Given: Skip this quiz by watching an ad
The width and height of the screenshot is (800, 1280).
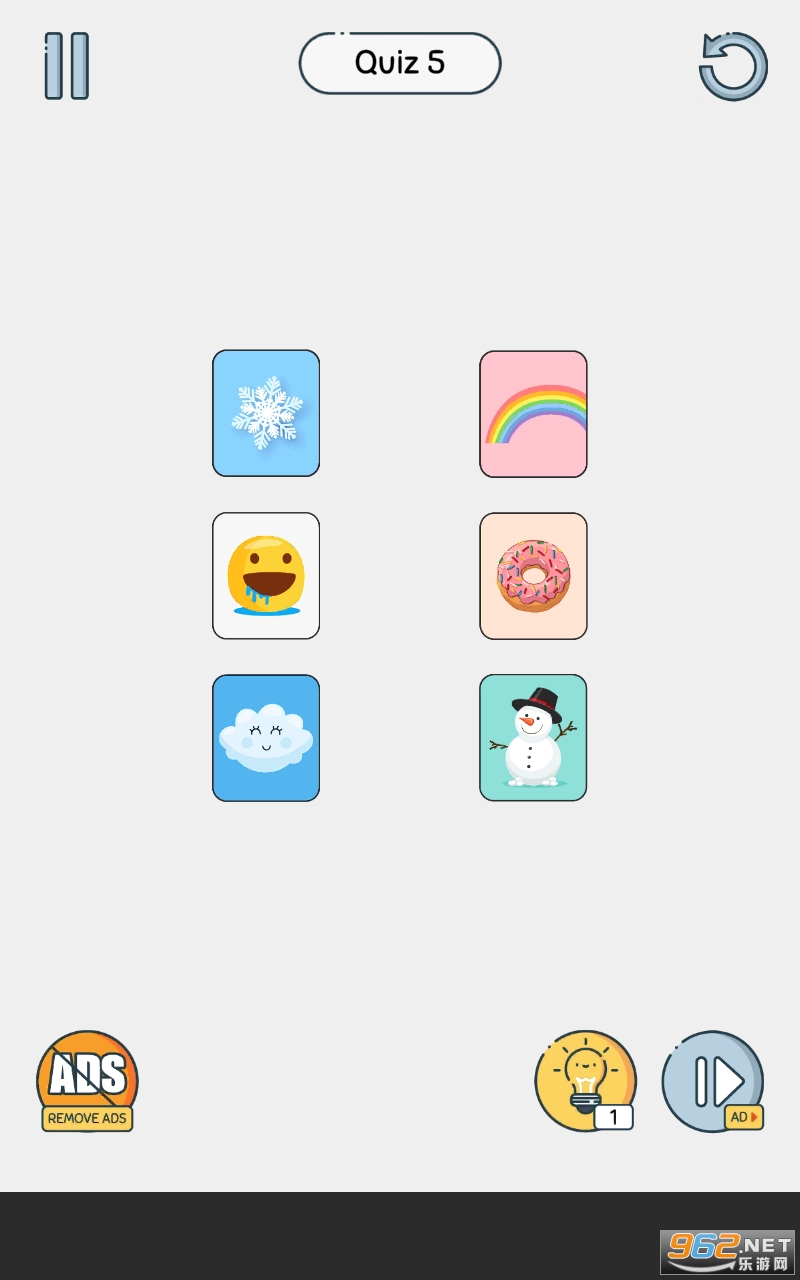Looking at the screenshot, I should 713,1081.
